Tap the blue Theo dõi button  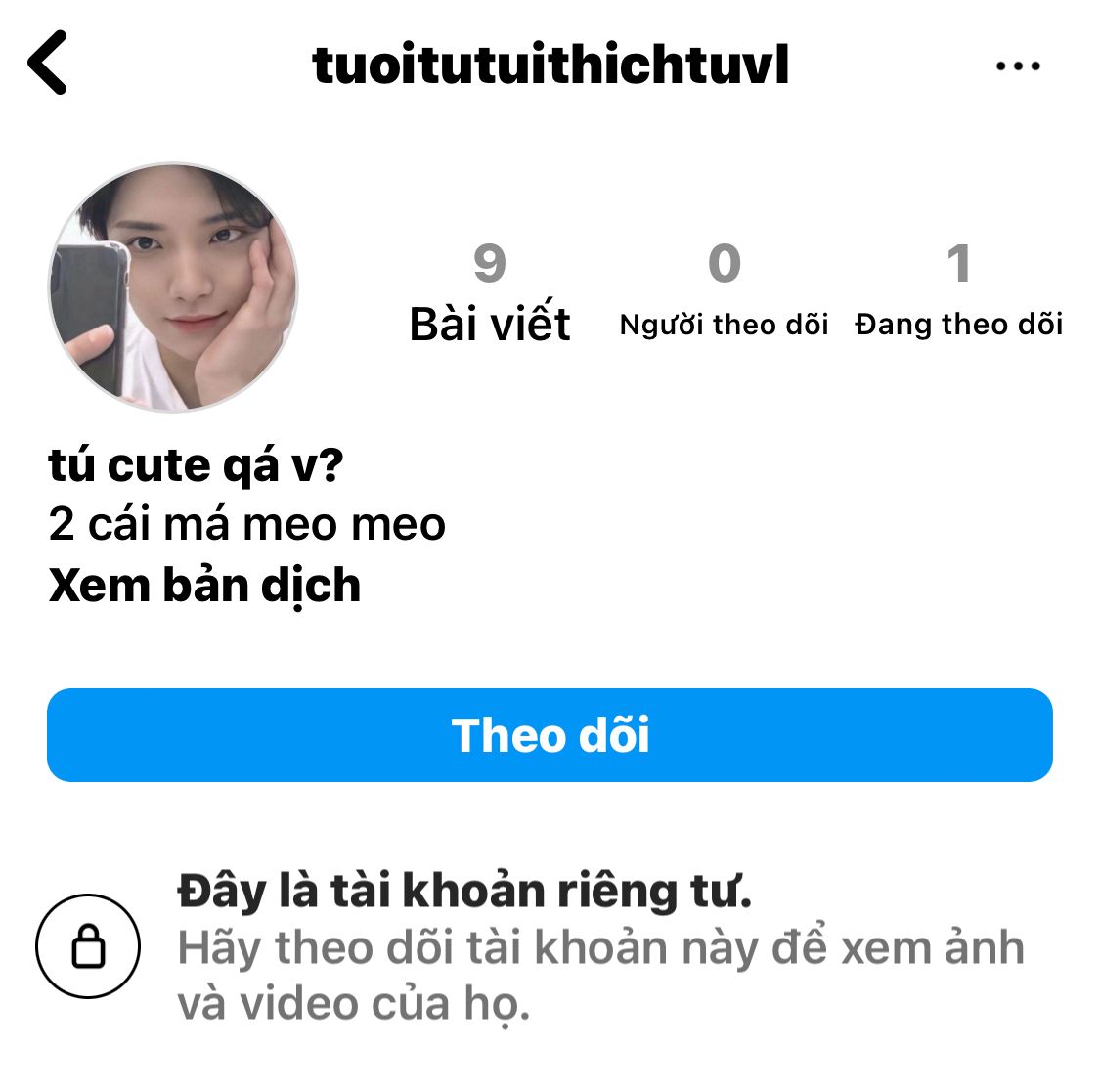point(550,735)
